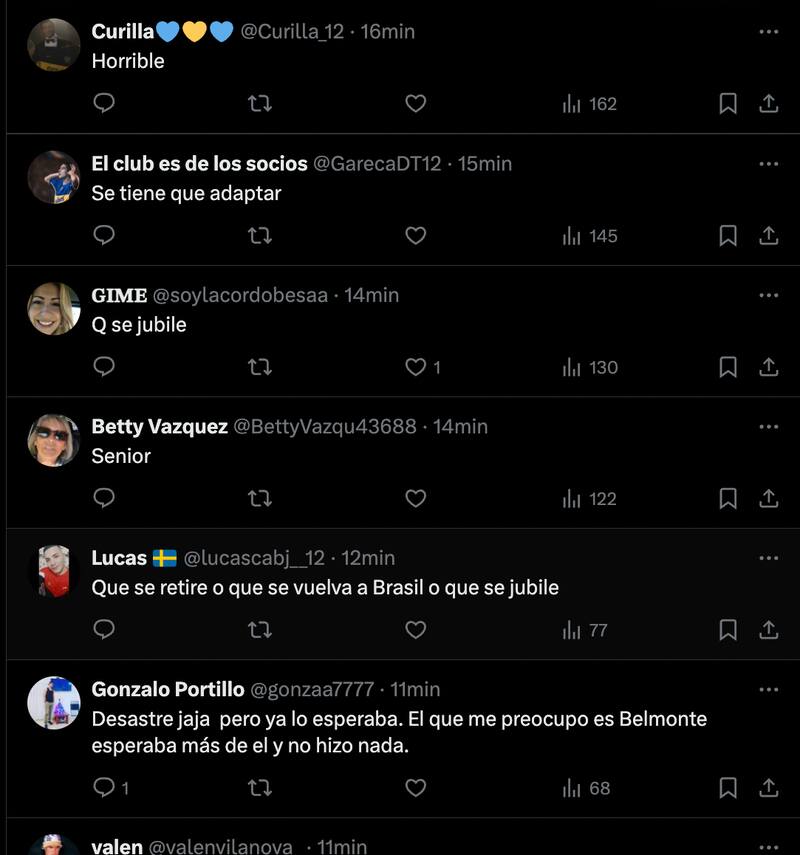Screen dimensions: 800x855
Task: Open replies on Gonzalo Portillo's tweet
Action: tap(104, 788)
